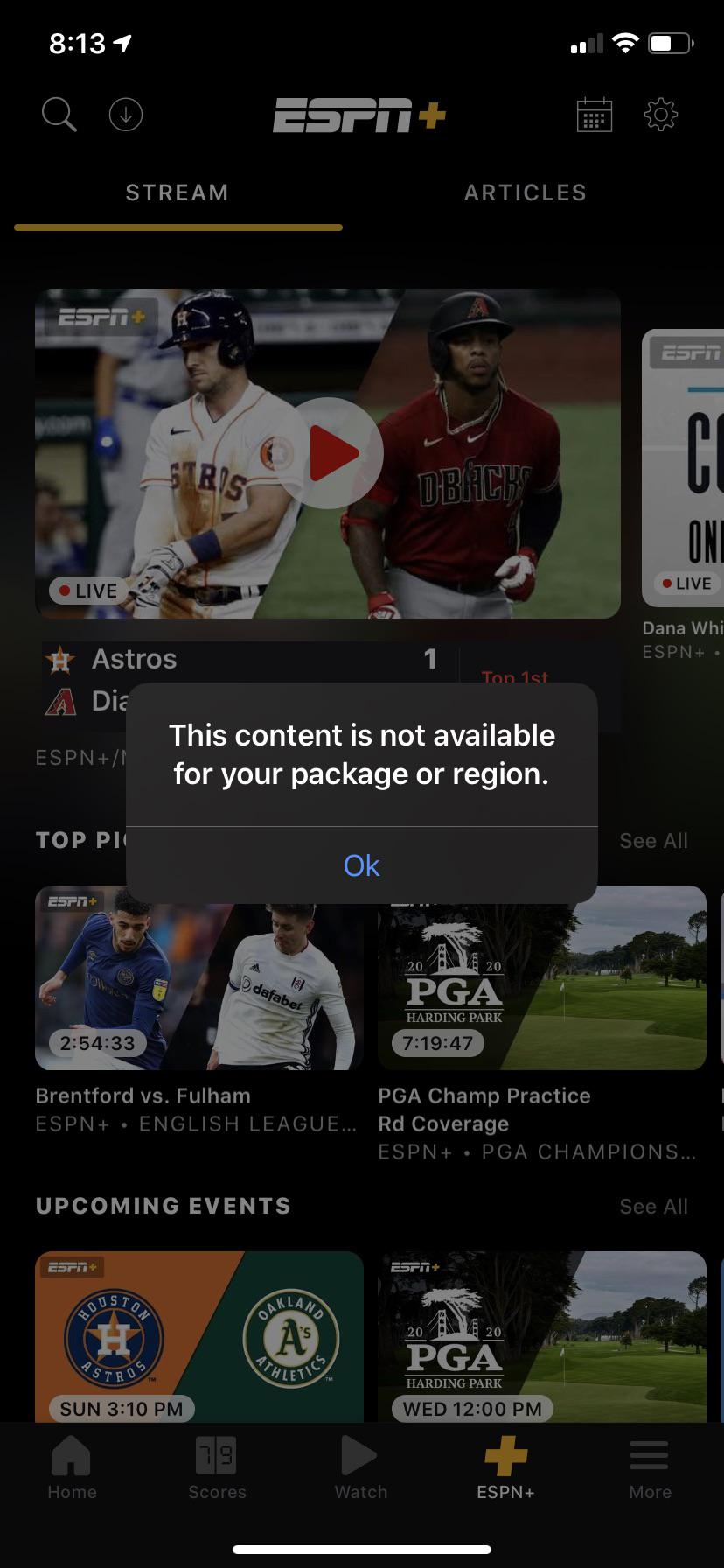Open the calendar schedule icon
This screenshot has height=1568, width=724.
595,115
